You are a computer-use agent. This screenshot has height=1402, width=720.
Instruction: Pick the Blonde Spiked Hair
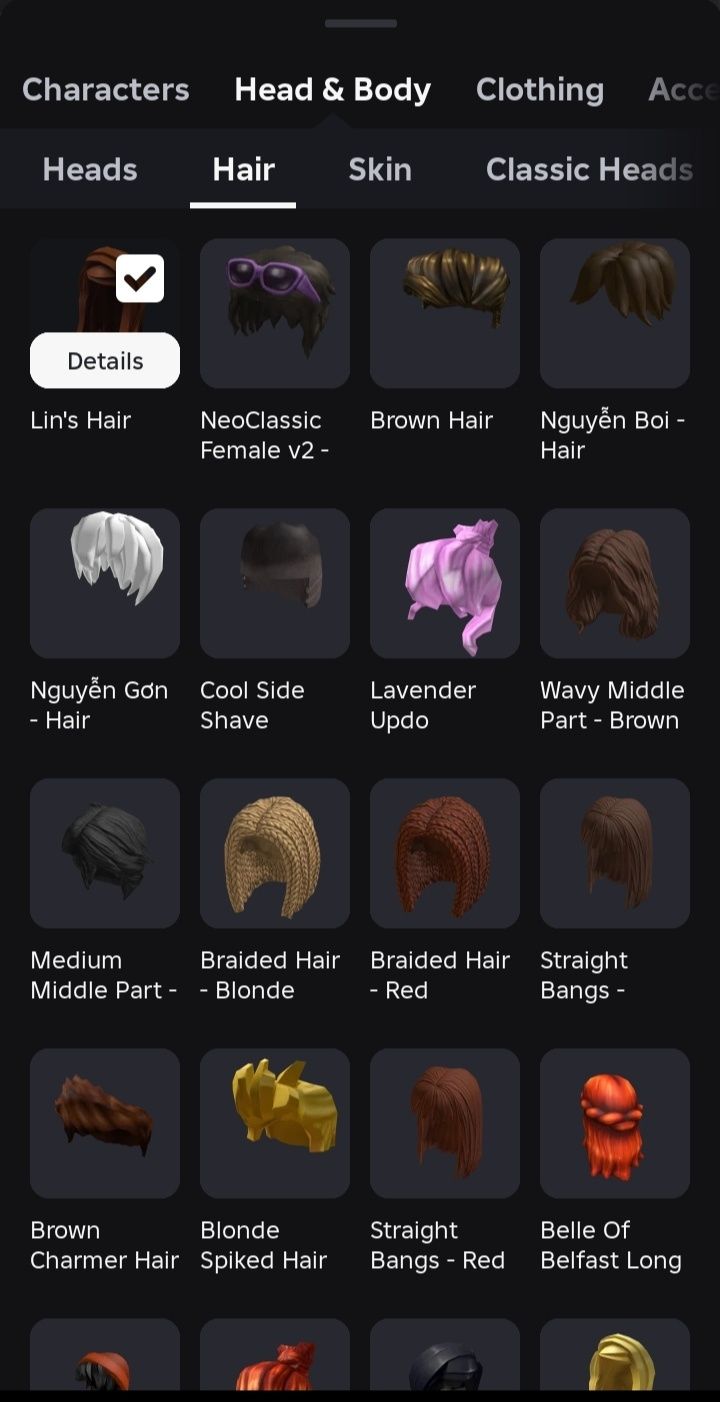[x=275, y=1123]
